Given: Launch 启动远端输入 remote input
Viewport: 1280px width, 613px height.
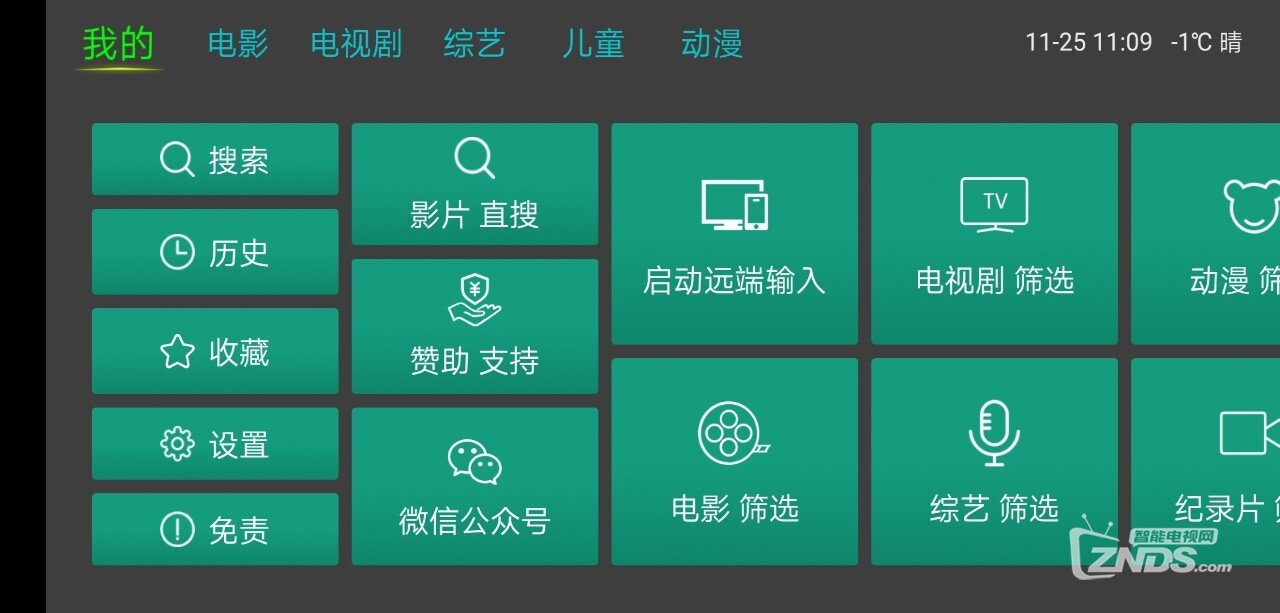Looking at the screenshot, I should coord(734,234).
